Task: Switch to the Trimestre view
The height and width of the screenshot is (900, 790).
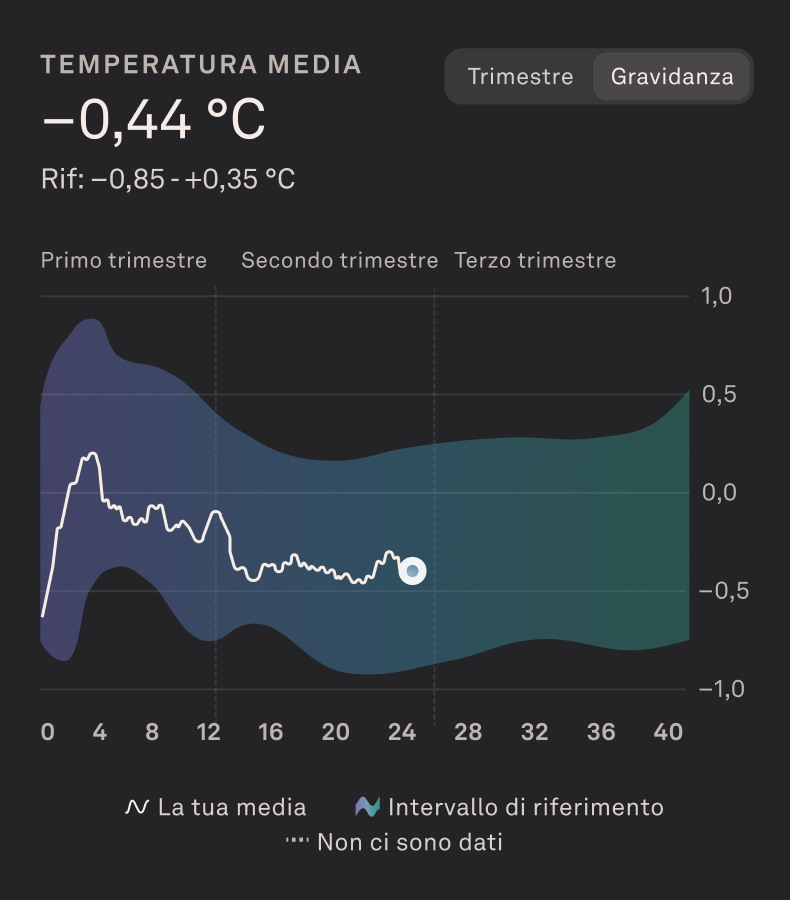Action: pos(520,77)
